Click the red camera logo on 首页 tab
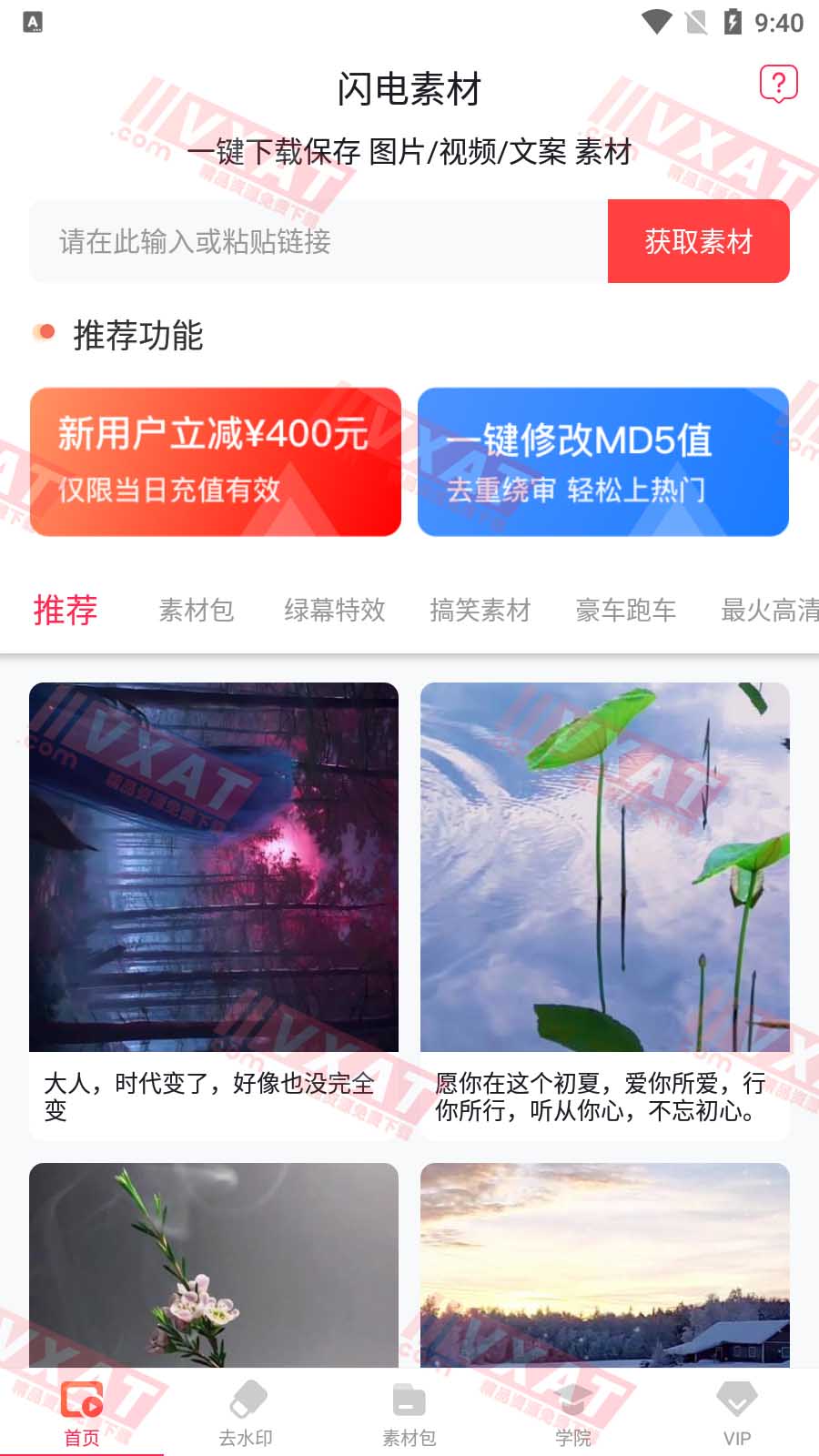Image resolution: width=819 pixels, height=1456 pixels. click(x=82, y=1398)
